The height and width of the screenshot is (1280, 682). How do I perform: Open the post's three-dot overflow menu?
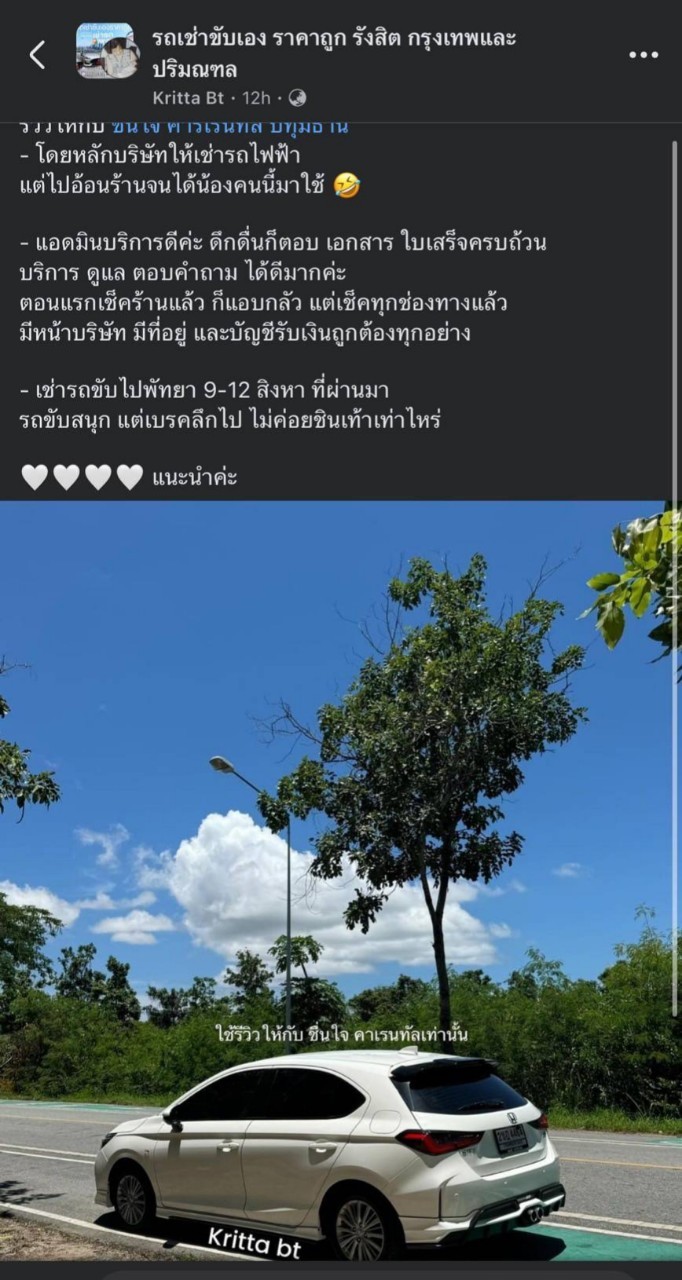[x=643, y=55]
